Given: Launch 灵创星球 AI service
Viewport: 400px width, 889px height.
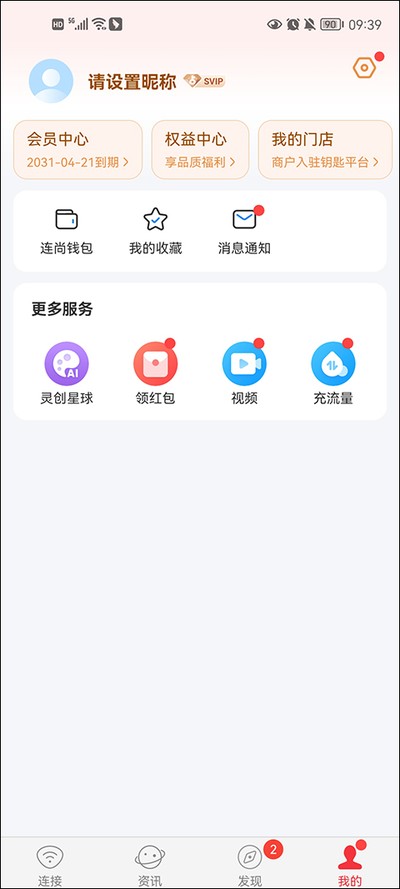Looking at the screenshot, I should click(66, 373).
